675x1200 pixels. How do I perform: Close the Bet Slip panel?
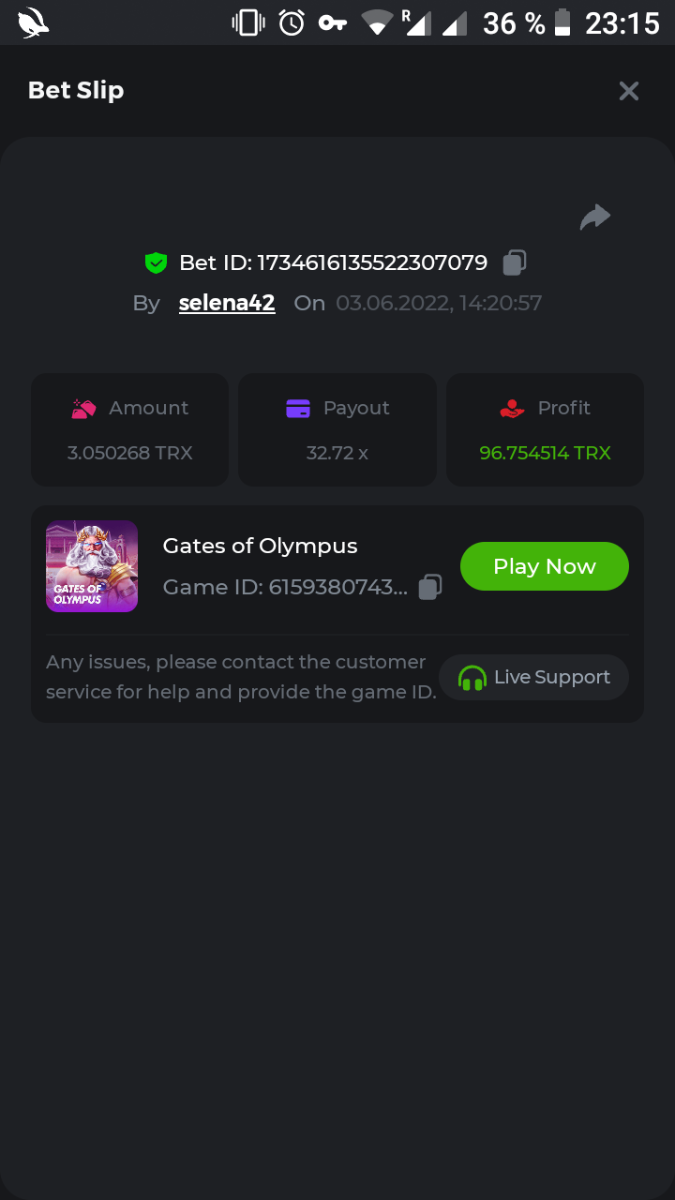coord(628,91)
